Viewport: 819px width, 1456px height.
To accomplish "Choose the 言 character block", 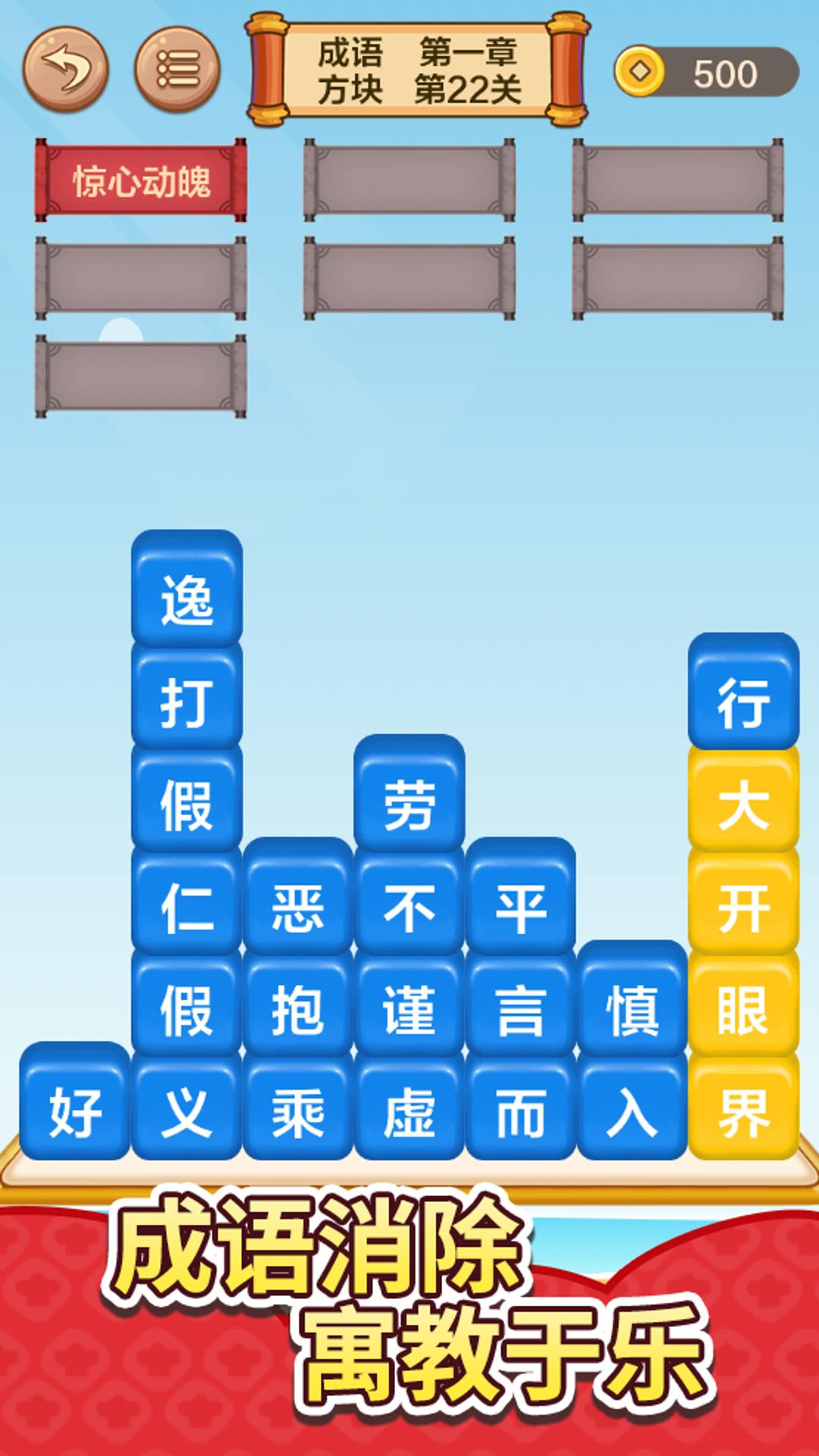I will pyautogui.click(x=521, y=1009).
